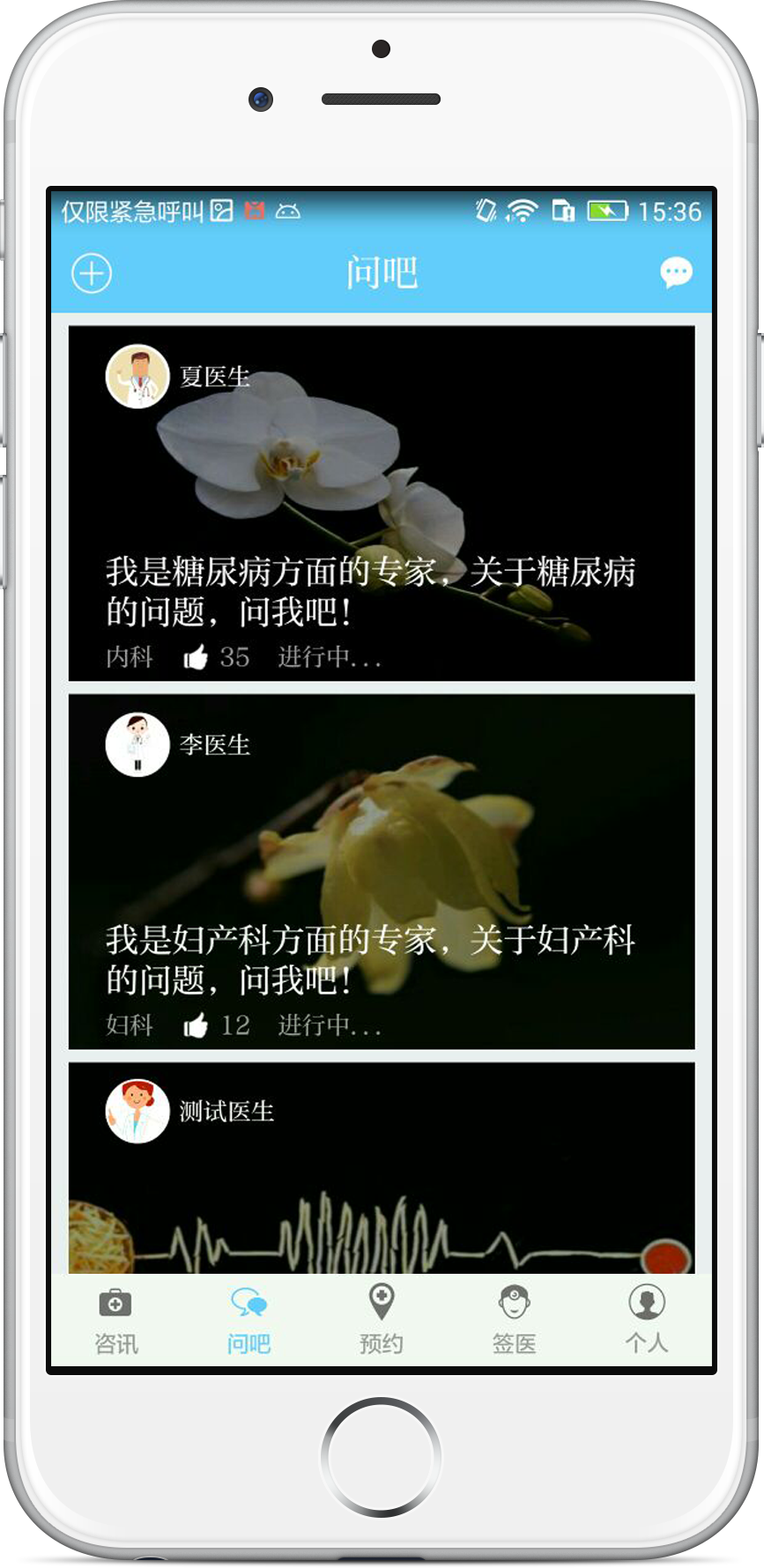The height and width of the screenshot is (1568, 764).
Task: Like 夏医生's post with 35 likes
Action: pos(196,656)
